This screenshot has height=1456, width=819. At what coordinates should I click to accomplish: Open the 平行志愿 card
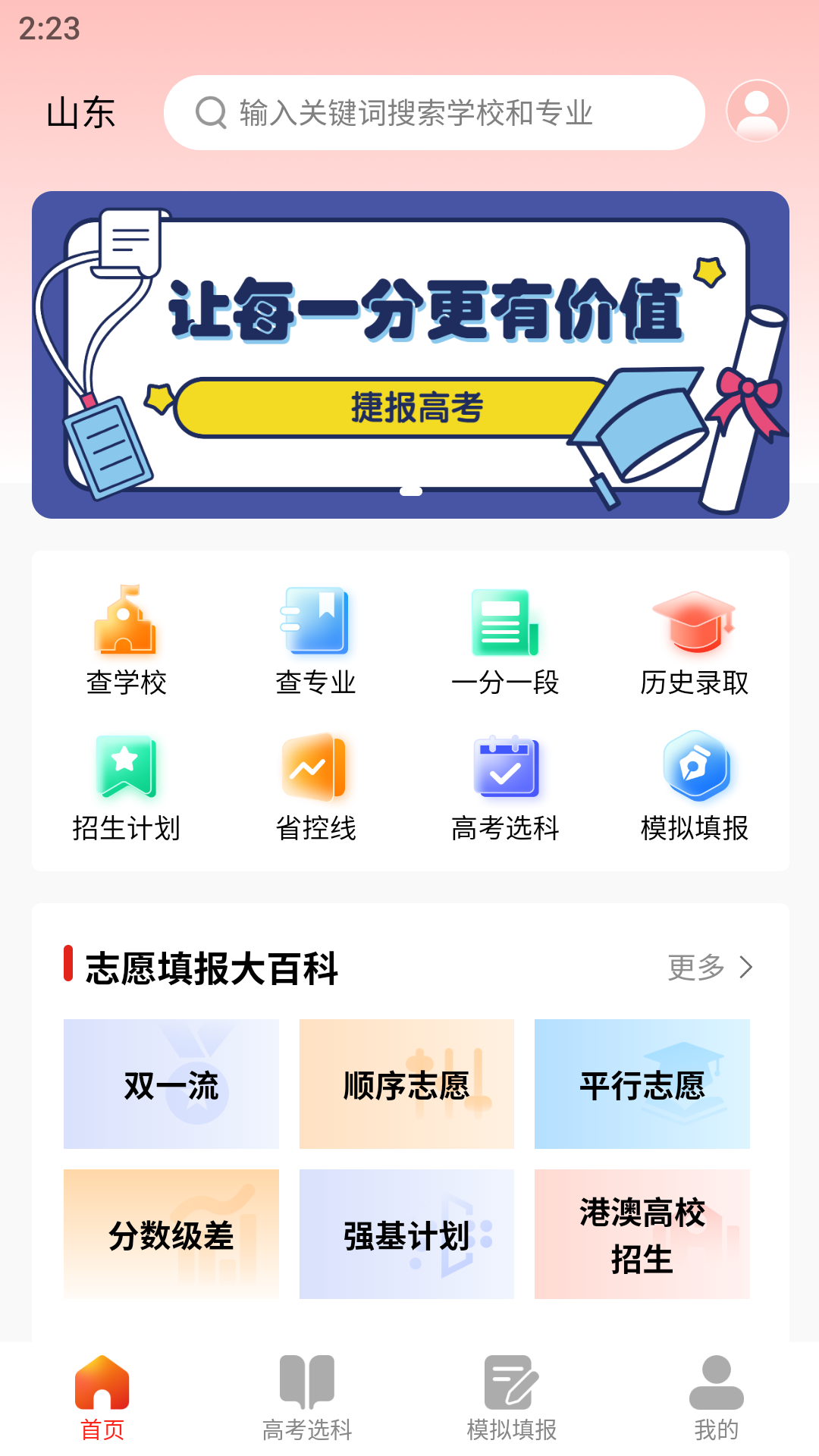642,1084
